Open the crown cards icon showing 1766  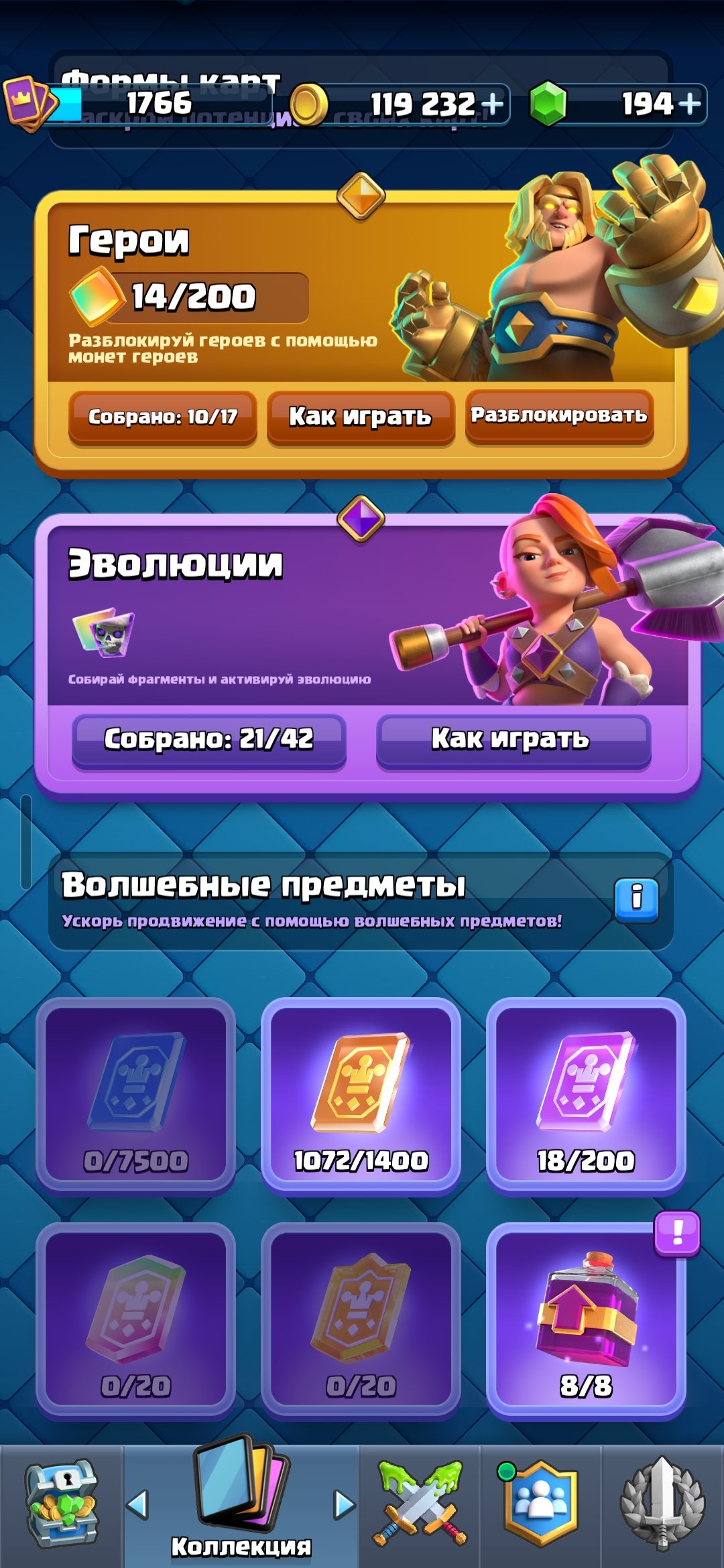(30, 104)
